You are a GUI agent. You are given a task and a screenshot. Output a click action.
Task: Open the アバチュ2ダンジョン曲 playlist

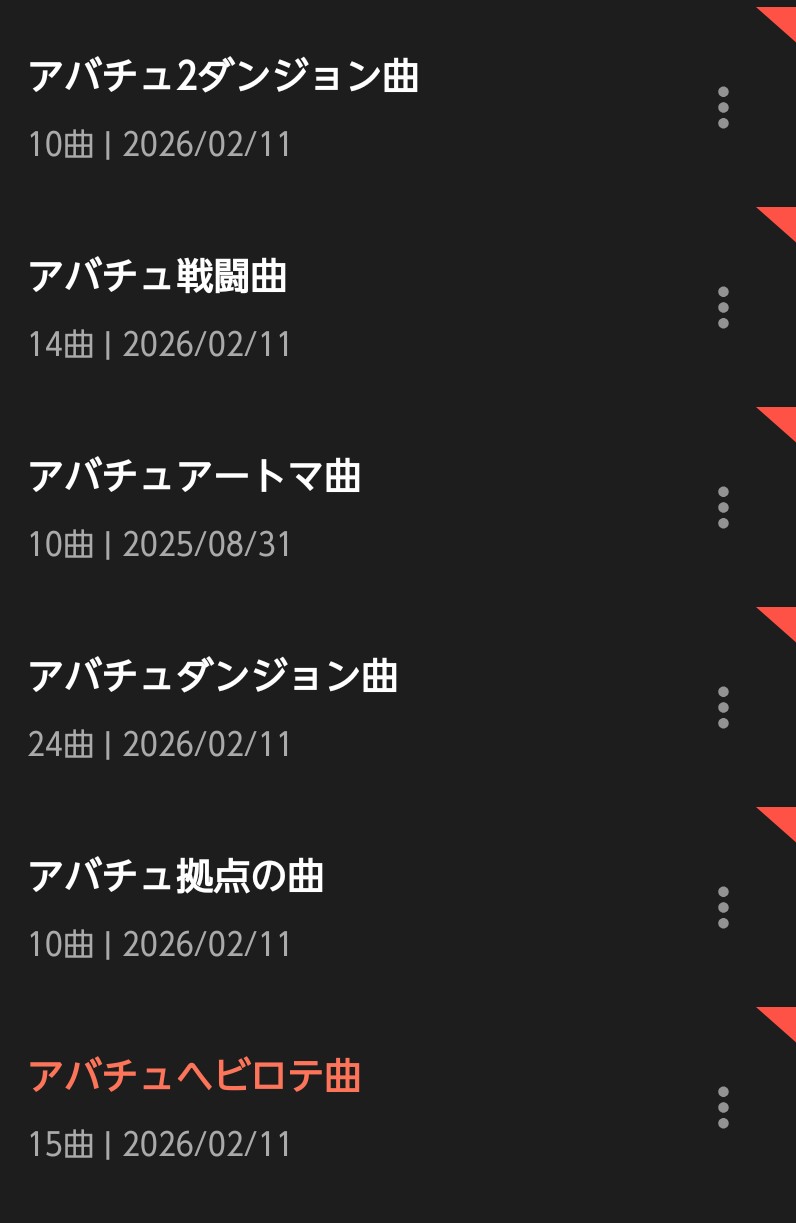tap(223, 77)
